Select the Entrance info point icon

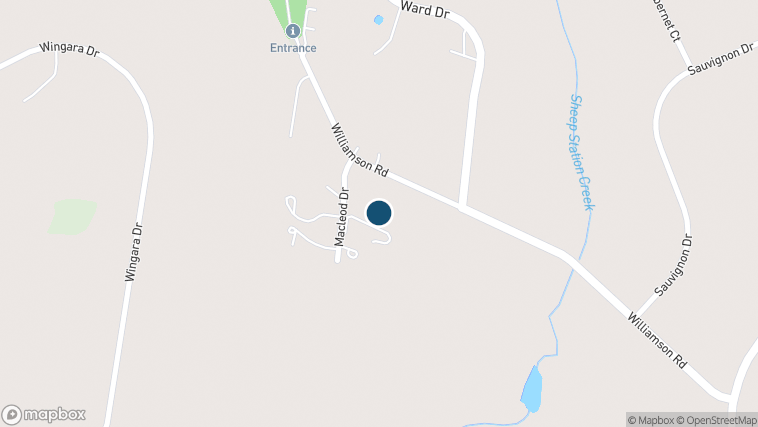point(292,31)
